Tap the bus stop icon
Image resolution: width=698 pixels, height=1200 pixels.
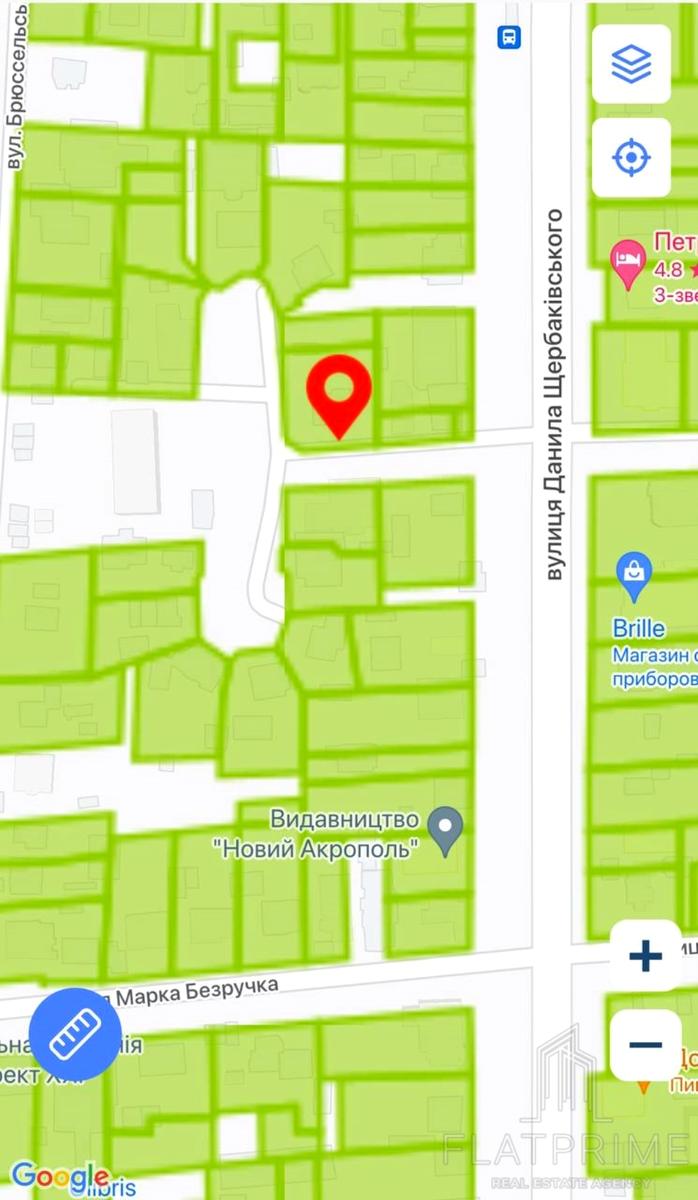tap(510, 38)
